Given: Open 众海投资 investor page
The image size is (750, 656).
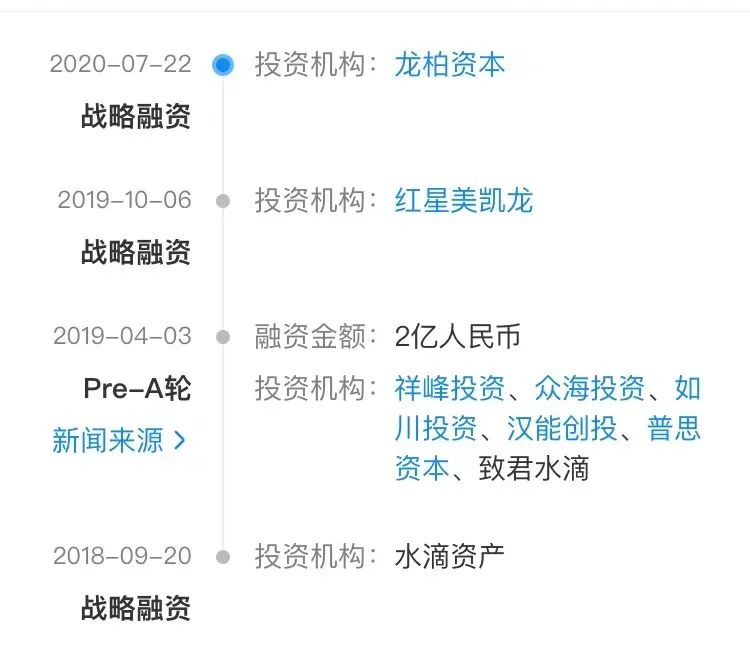Looking at the screenshot, I should point(590,388).
